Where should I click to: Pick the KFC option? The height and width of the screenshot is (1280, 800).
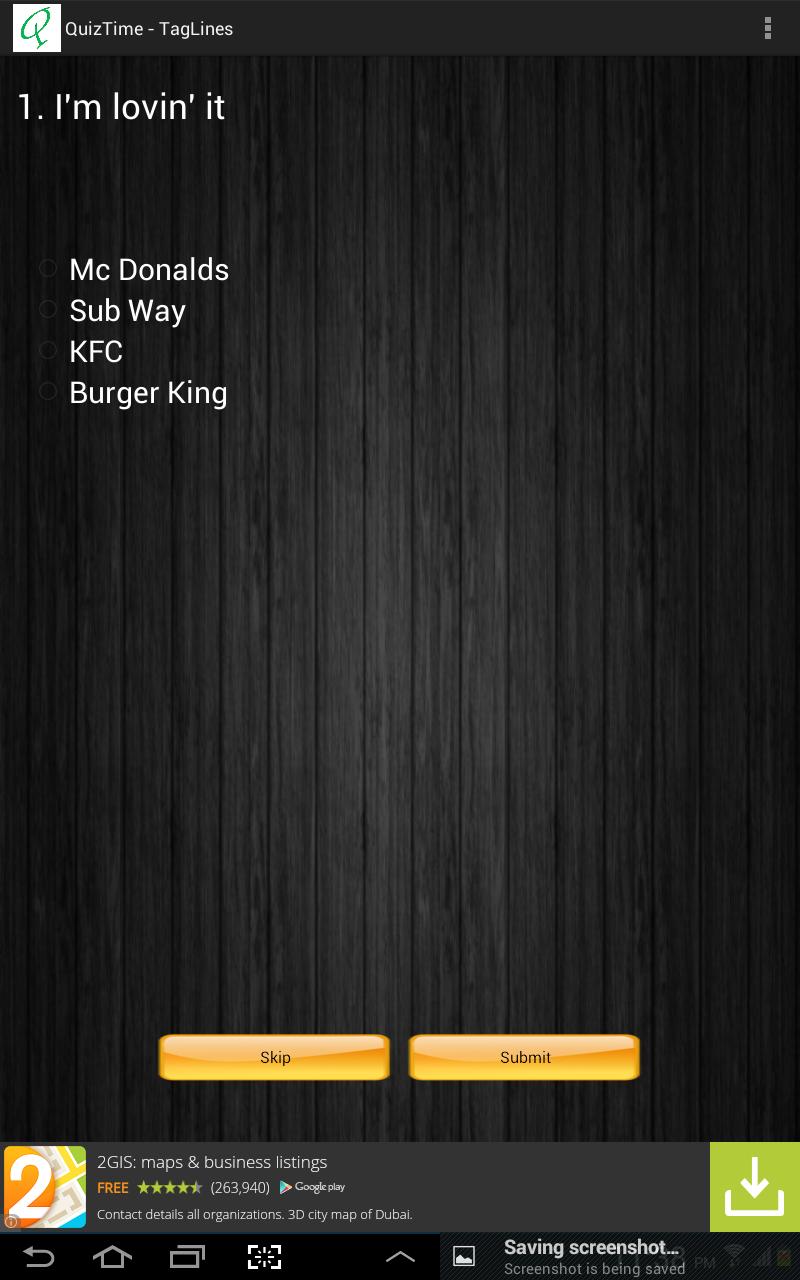coord(48,350)
